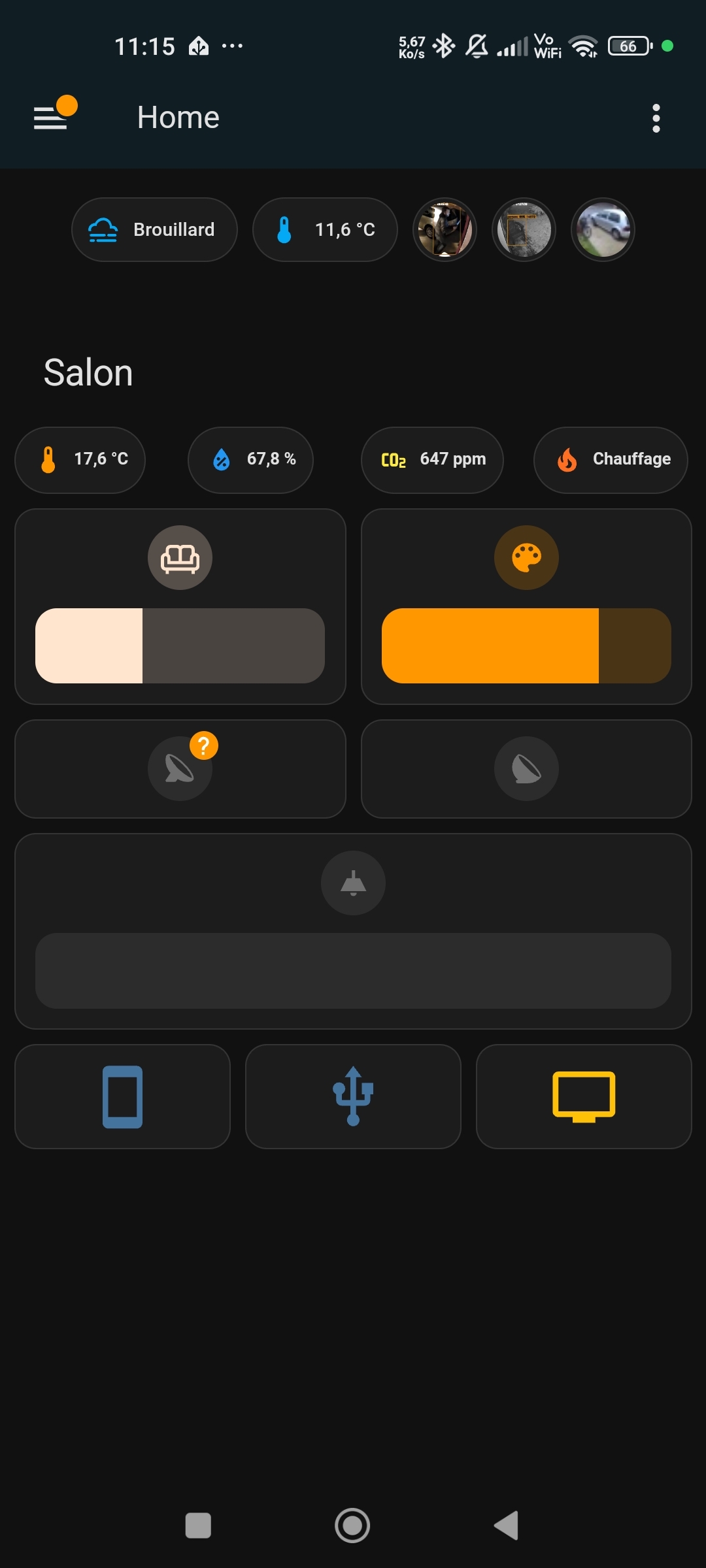The width and height of the screenshot is (706, 1568).
Task: Tap the Chauffage heating chip
Action: [x=611, y=460]
